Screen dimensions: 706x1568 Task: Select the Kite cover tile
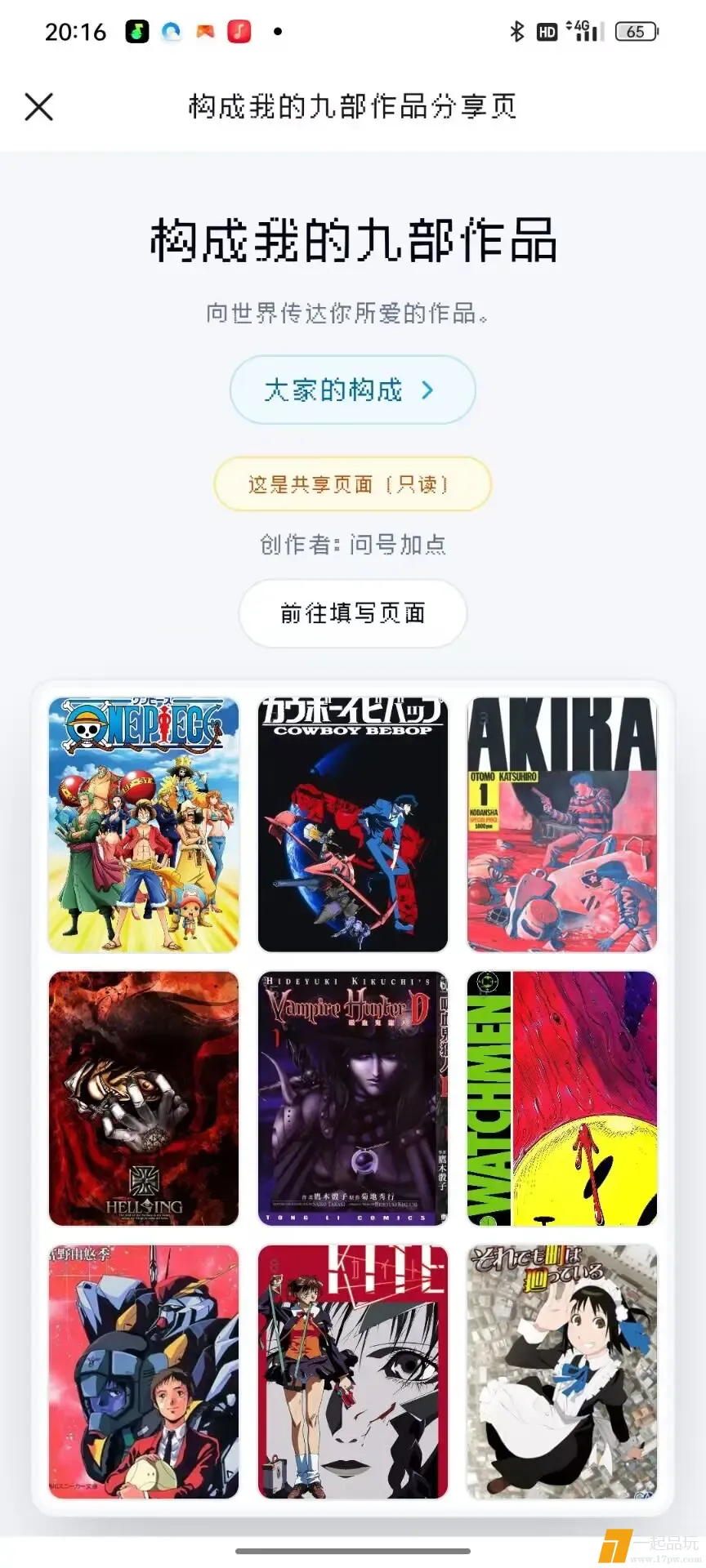(x=353, y=1372)
